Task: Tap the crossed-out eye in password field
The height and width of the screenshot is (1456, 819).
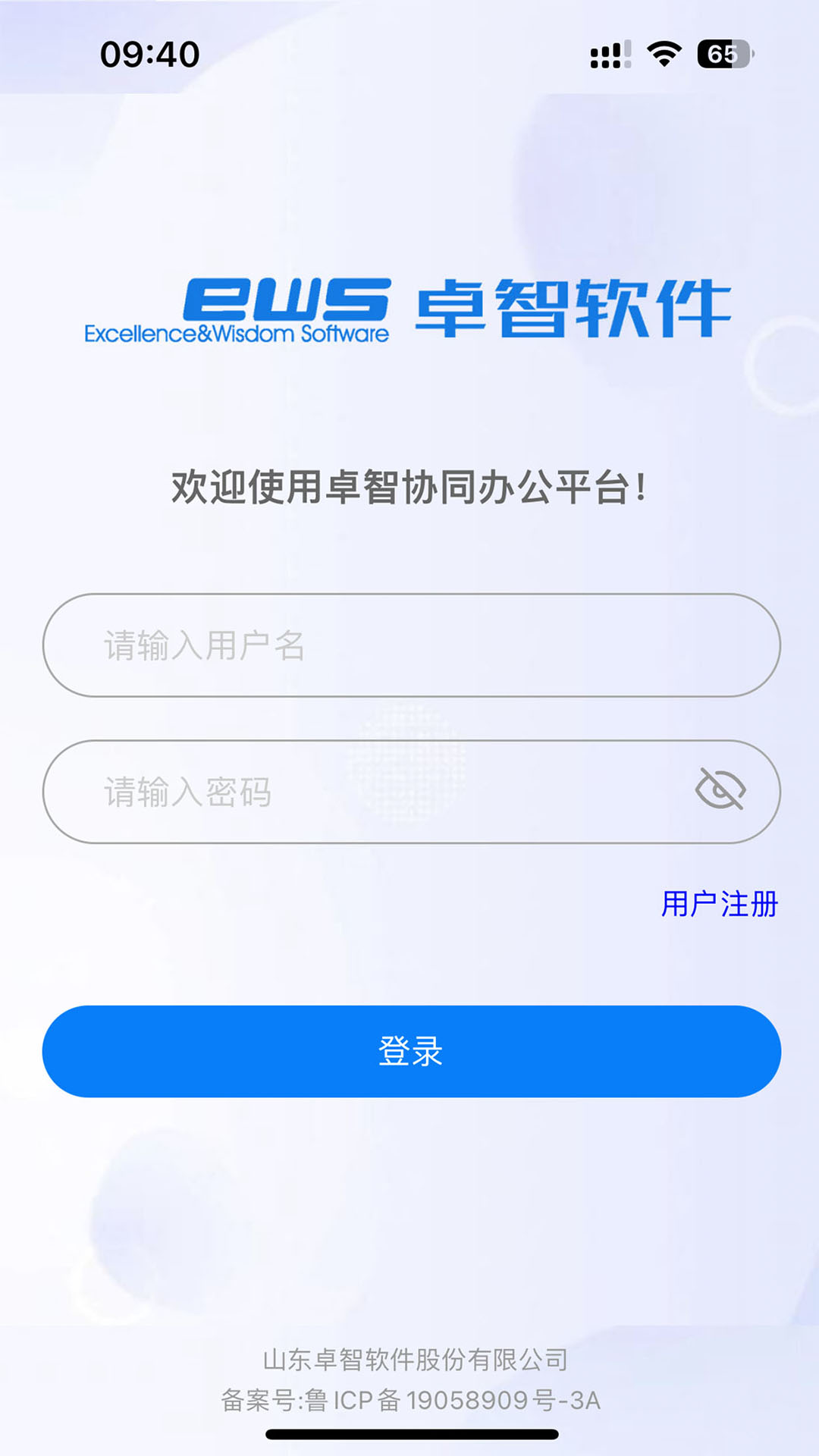Action: pyautogui.click(x=719, y=791)
